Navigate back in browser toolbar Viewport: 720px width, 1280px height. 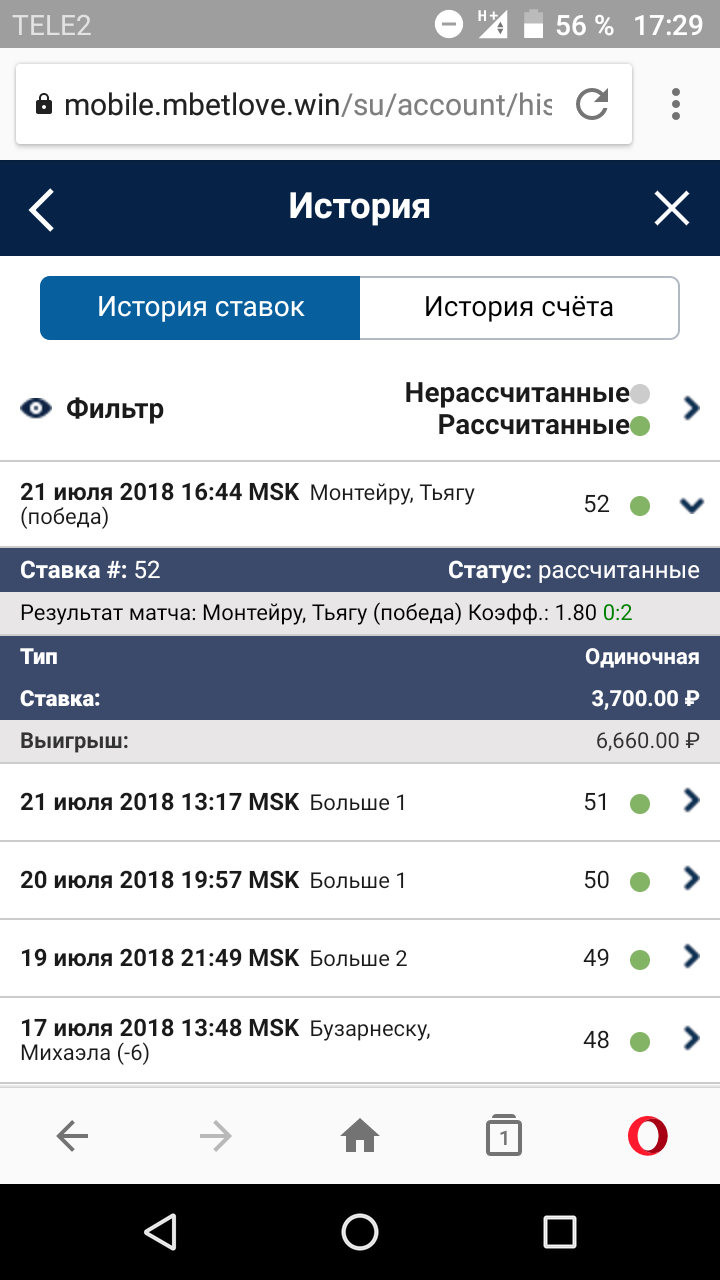[72, 1136]
